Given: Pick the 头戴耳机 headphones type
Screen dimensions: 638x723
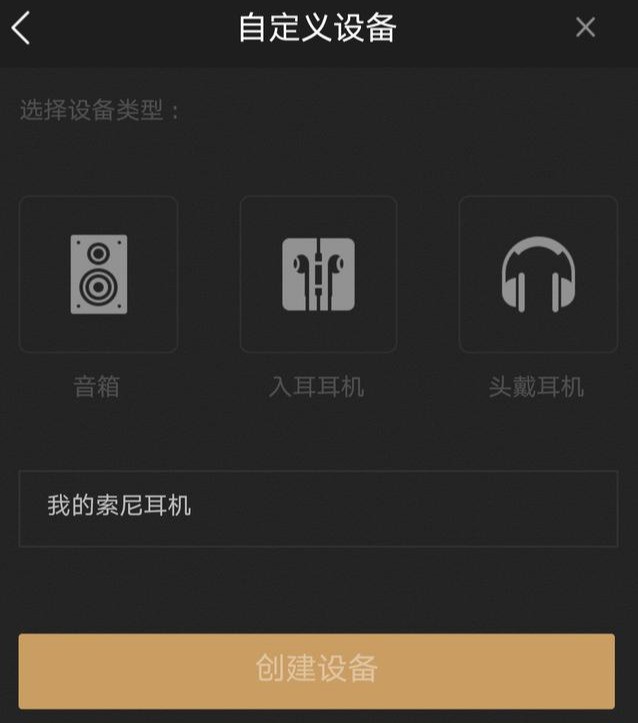Looking at the screenshot, I should (x=538, y=274).
